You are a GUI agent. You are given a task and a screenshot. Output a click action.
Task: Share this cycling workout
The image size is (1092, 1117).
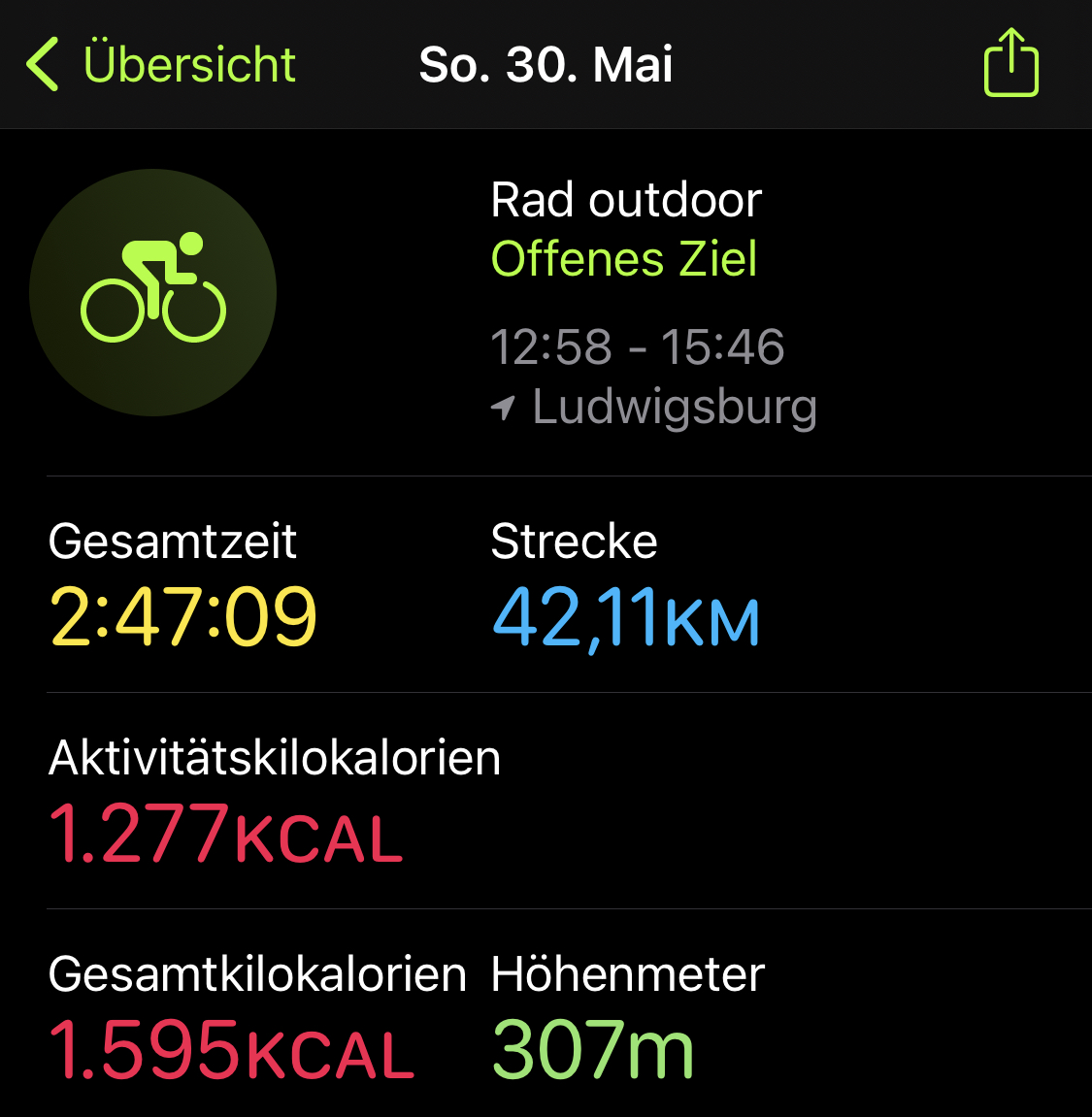(1010, 64)
